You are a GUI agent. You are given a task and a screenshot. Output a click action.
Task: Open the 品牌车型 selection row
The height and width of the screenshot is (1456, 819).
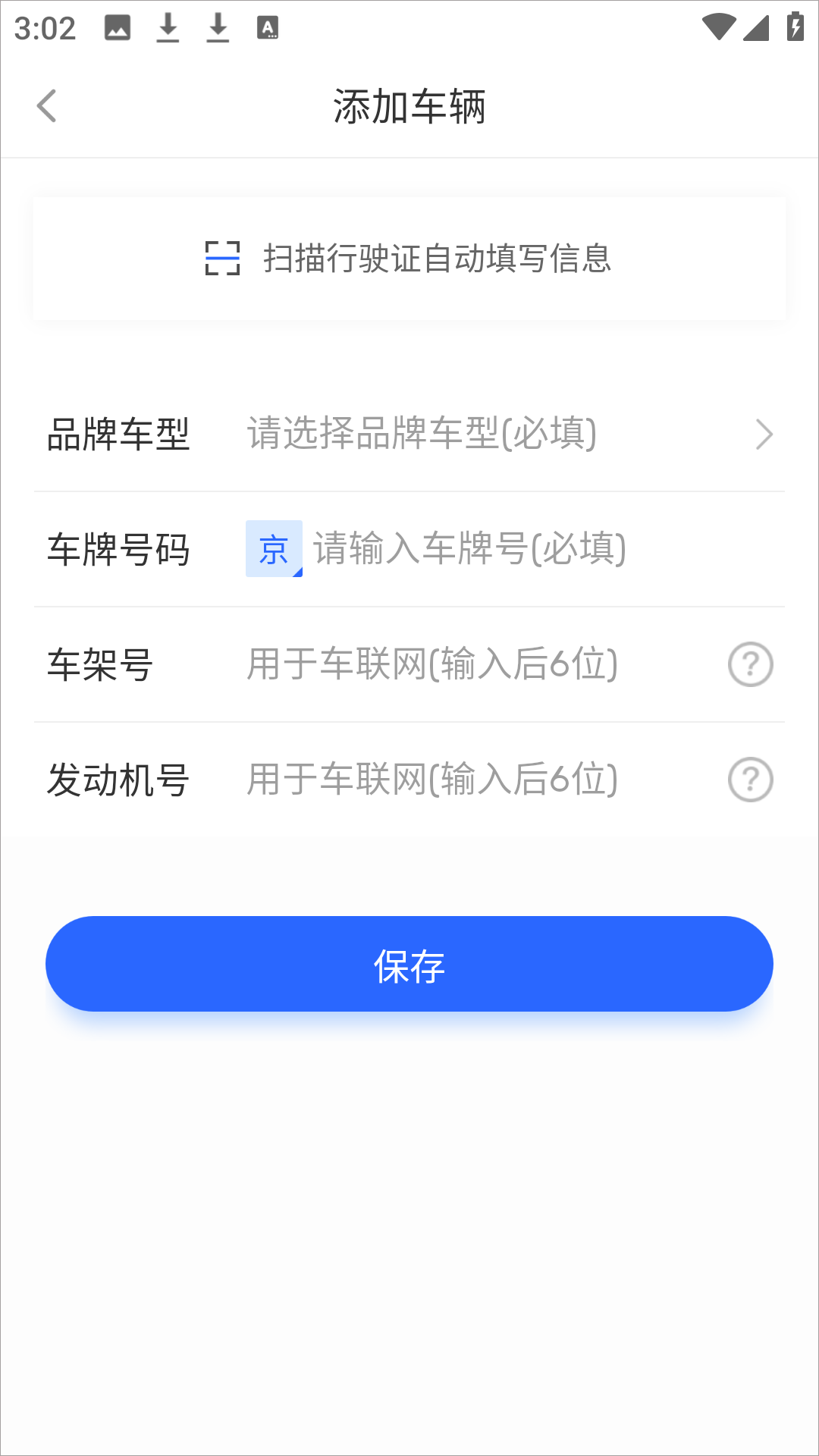click(x=409, y=435)
